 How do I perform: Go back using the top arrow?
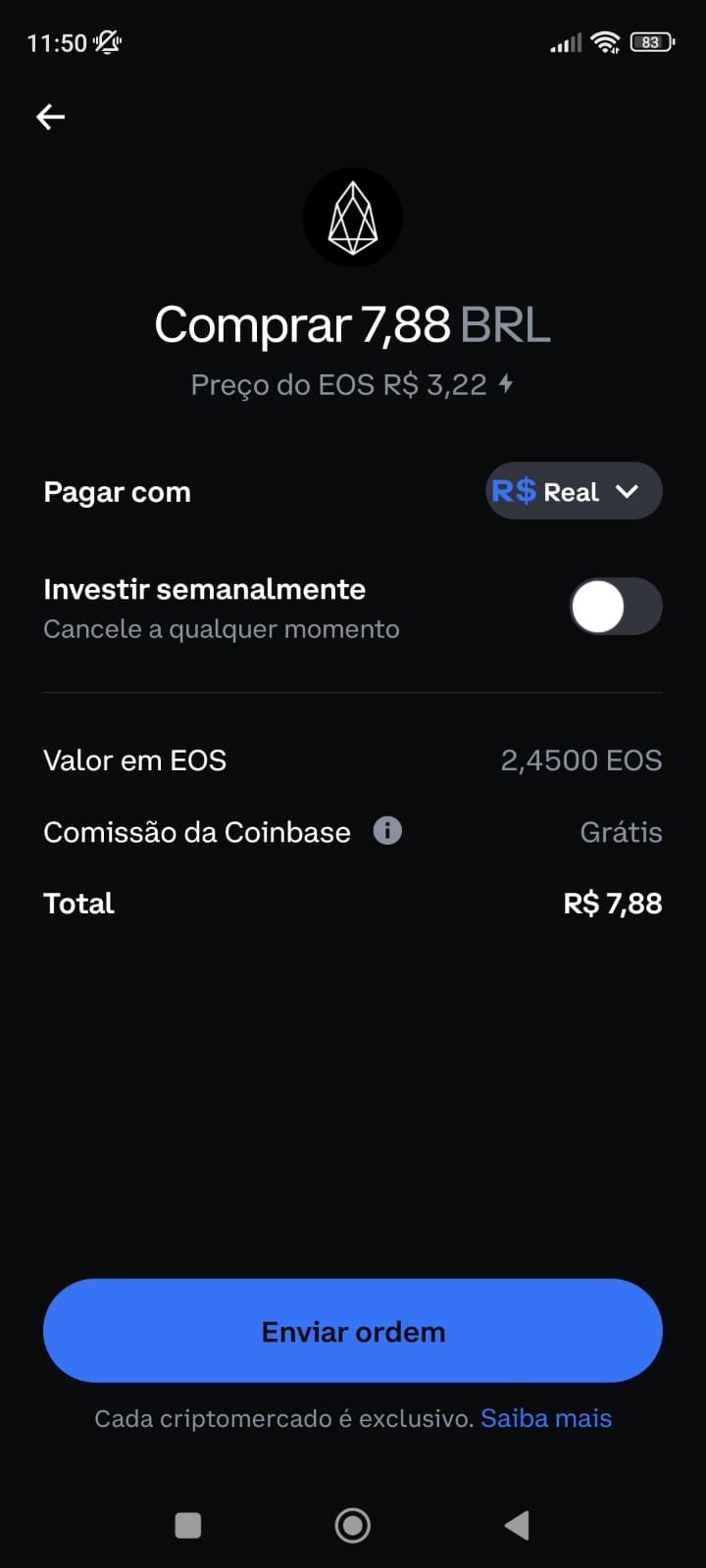(x=50, y=118)
